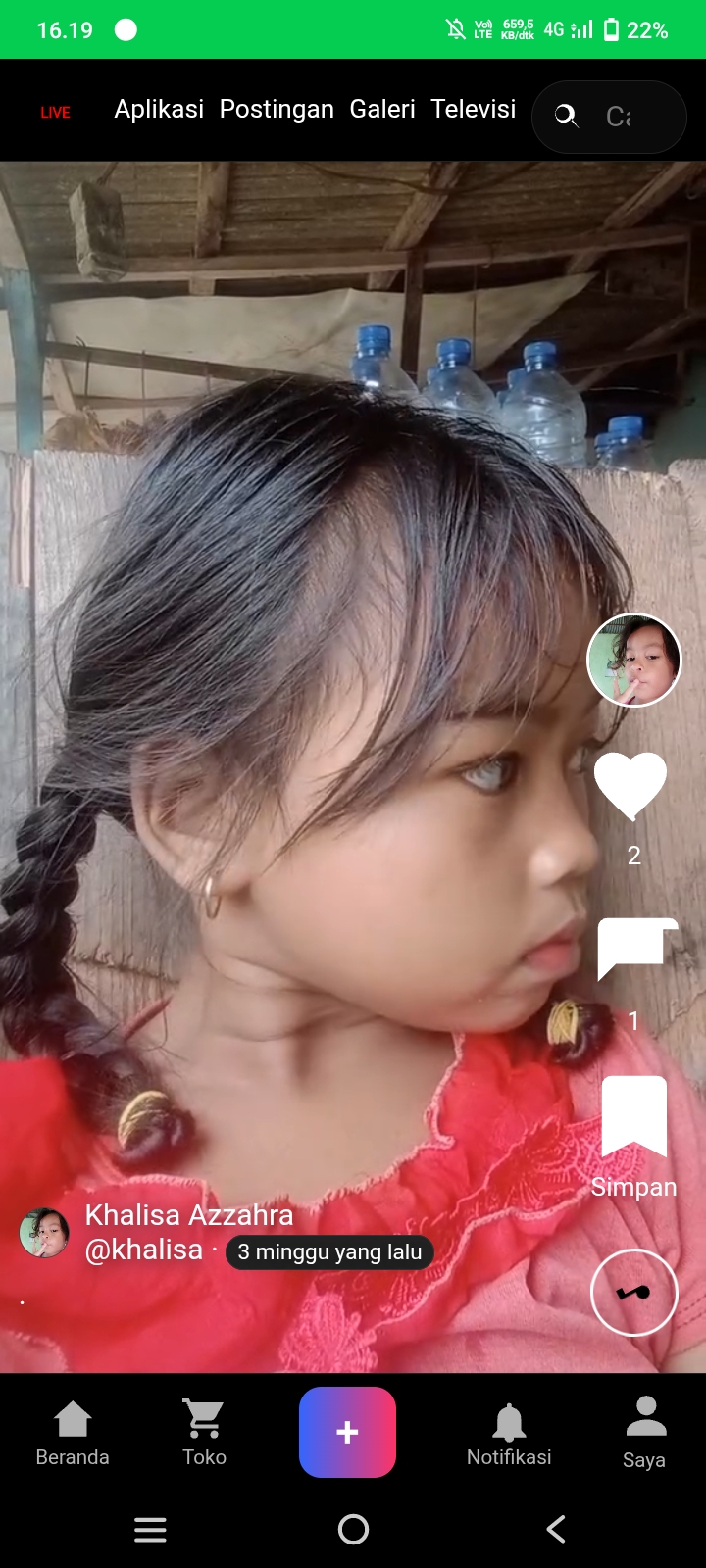Screen dimensions: 706x1568
Task: Go to the Beranda home tab
Action: pyautogui.click(x=73, y=1433)
